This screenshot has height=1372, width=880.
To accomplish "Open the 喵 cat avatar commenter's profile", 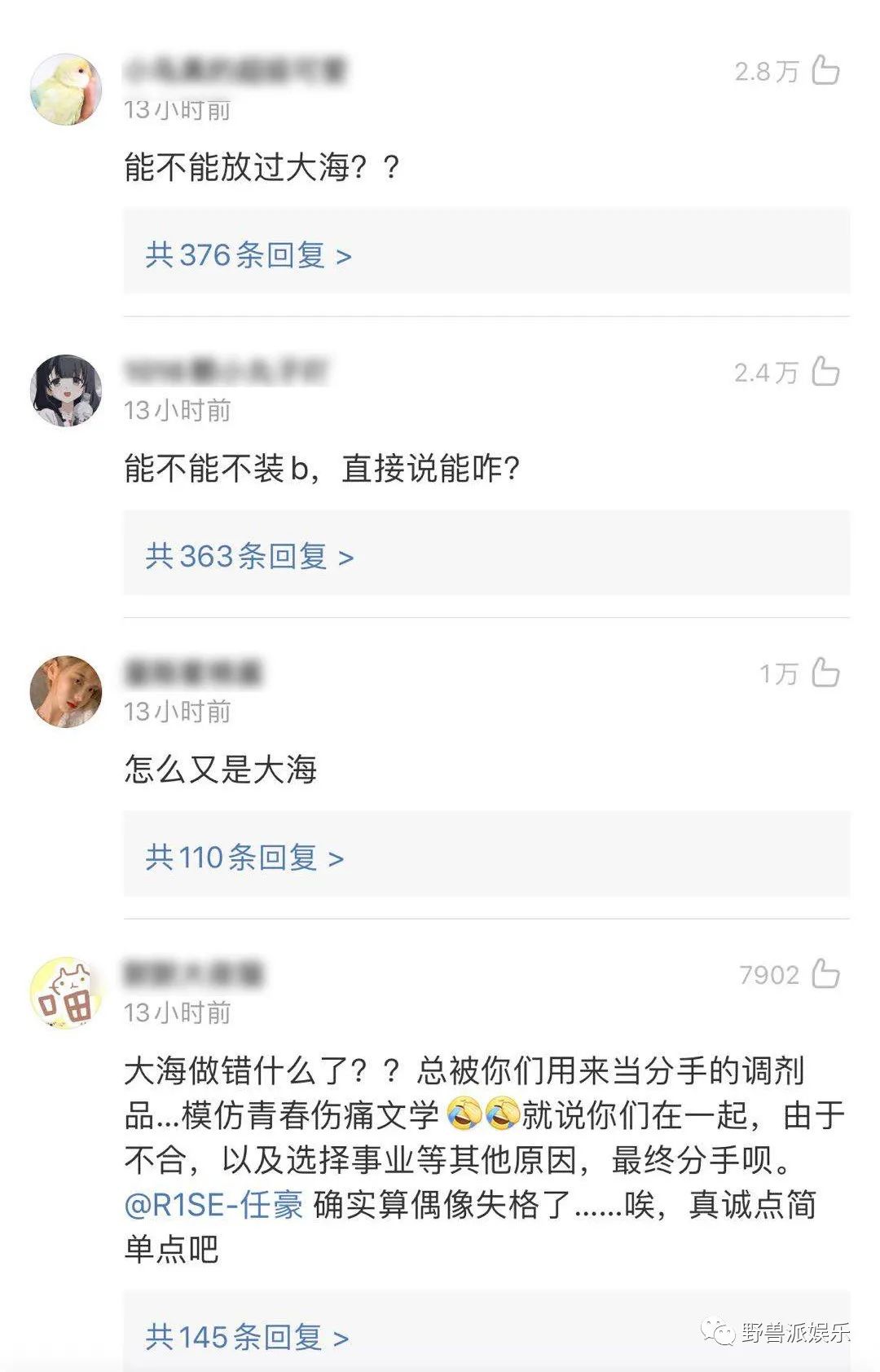I will point(66,993).
